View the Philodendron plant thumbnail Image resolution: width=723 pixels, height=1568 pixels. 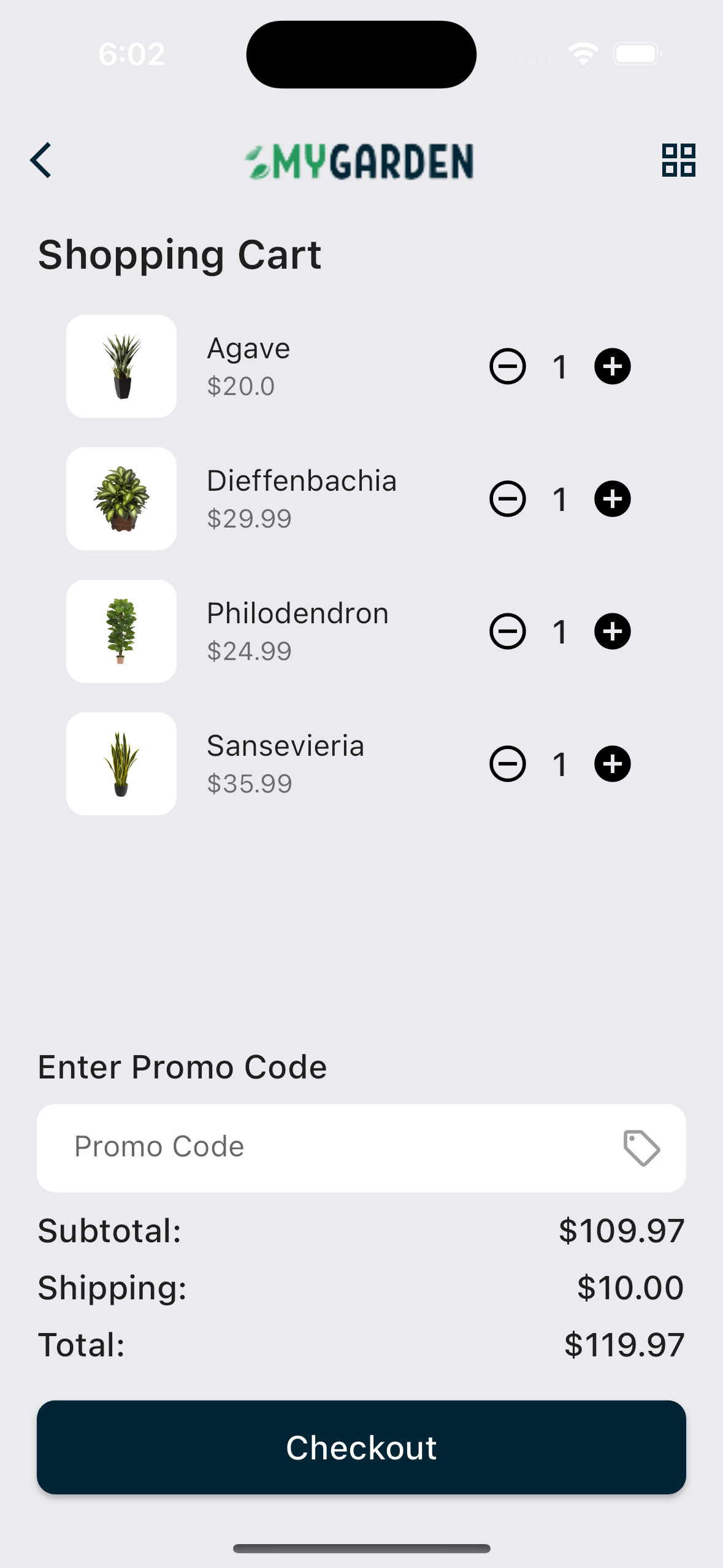click(121, 632)
